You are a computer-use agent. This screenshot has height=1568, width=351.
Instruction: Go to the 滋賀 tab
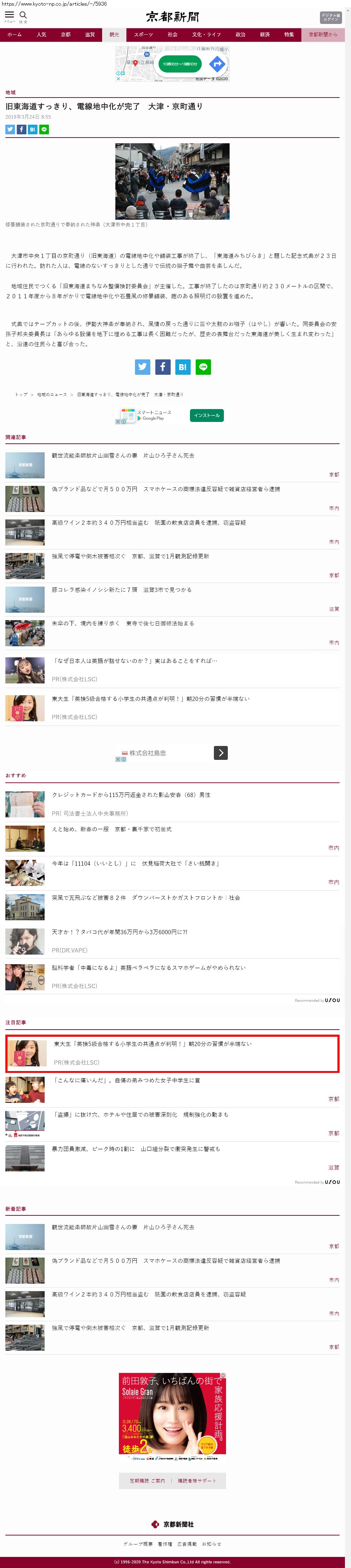click(x=90, y=35)
